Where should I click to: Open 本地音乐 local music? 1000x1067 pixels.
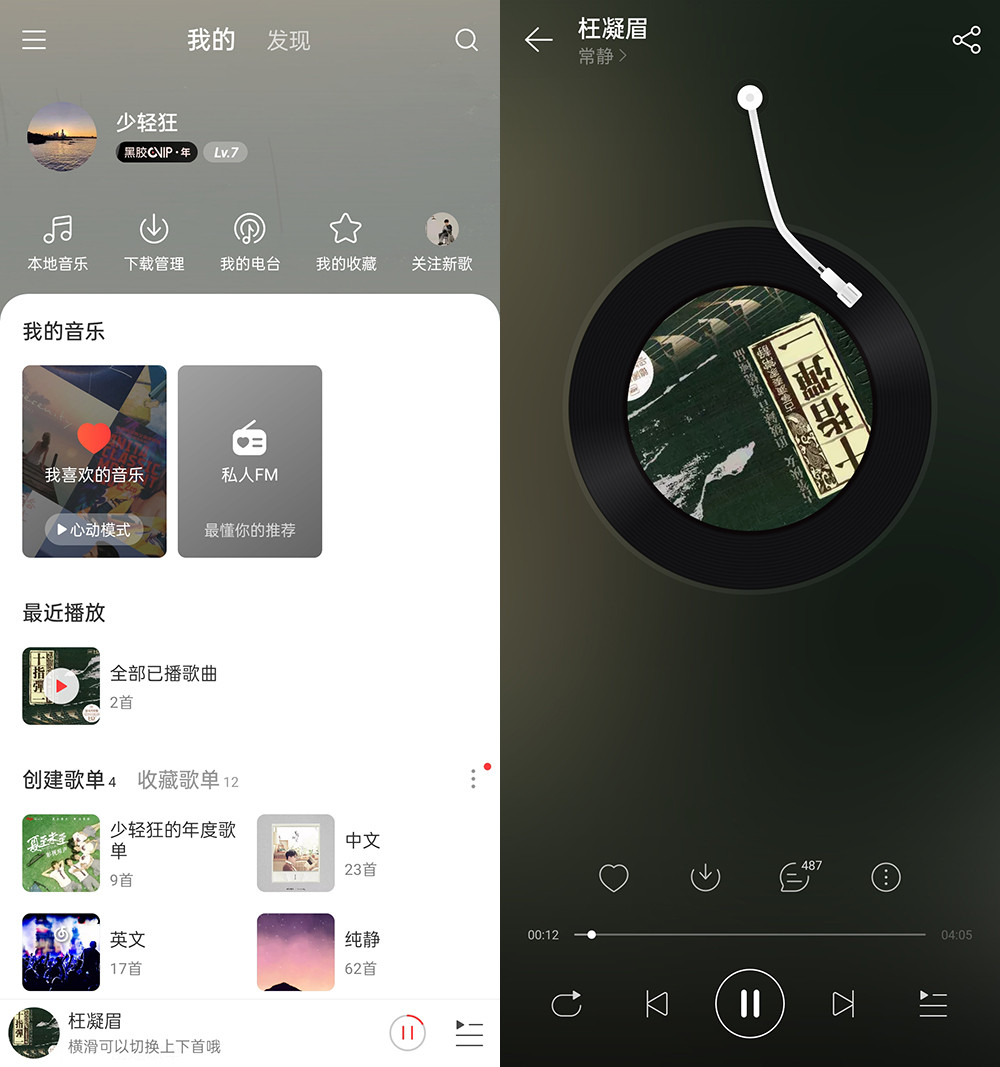(x=58, y=242)
